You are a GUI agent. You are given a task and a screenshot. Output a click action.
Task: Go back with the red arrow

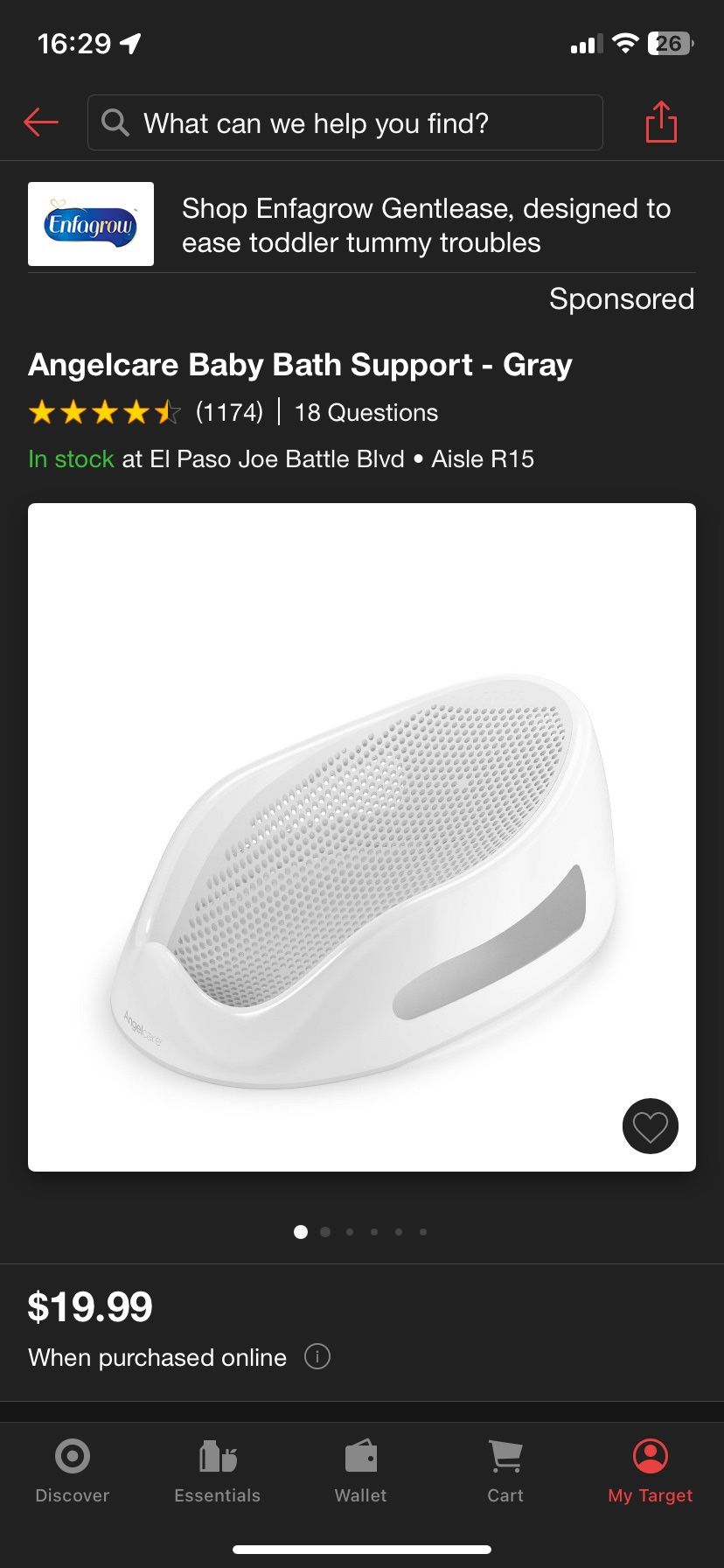tap(41, 122)
